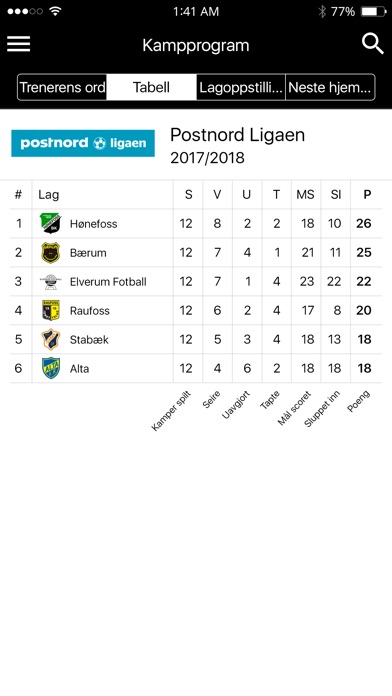Image resolution: width=392 pixels, height=696 pixels.
Task: Switch to the Lagoppstilling tab
Action: 241,87
